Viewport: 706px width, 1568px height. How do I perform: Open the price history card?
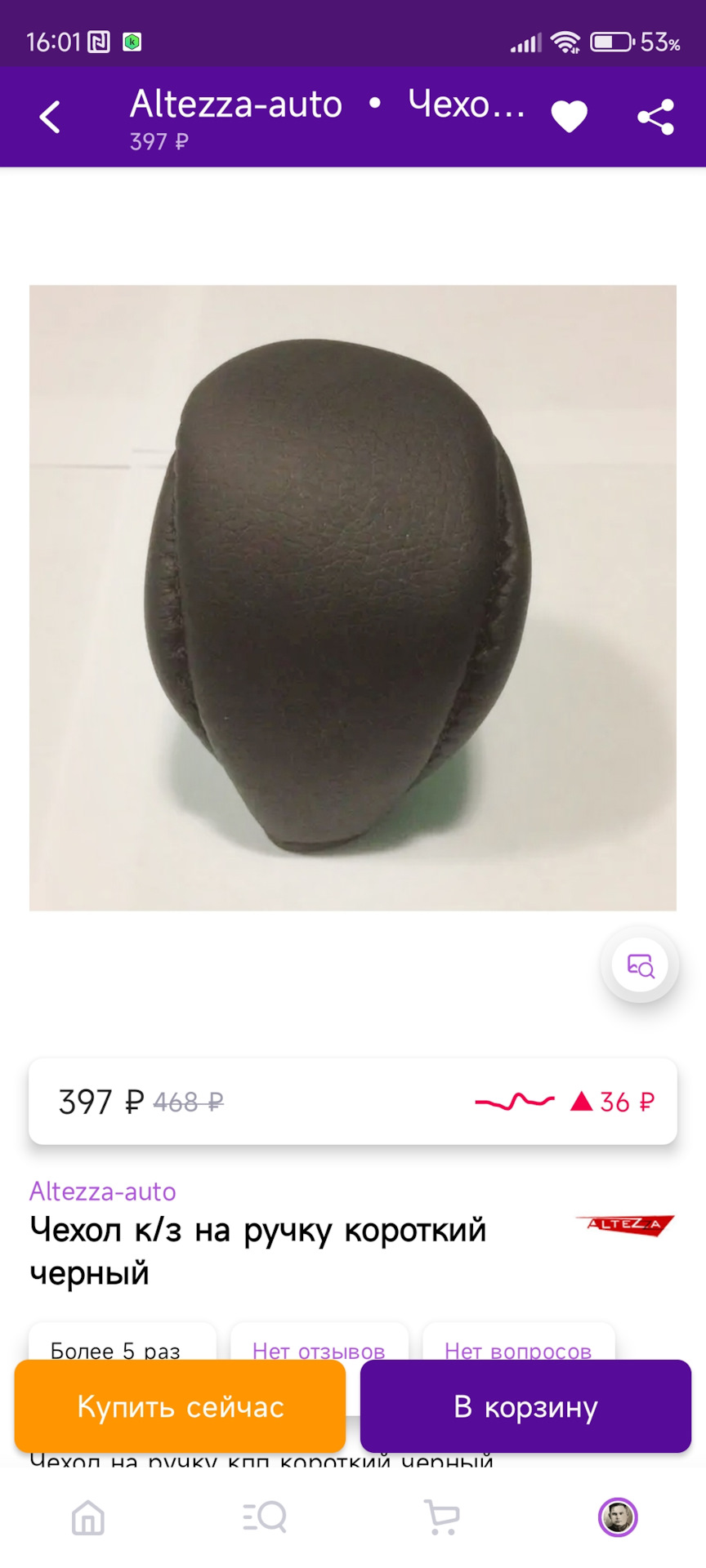pyautogui.click(x=353, y=1102)
